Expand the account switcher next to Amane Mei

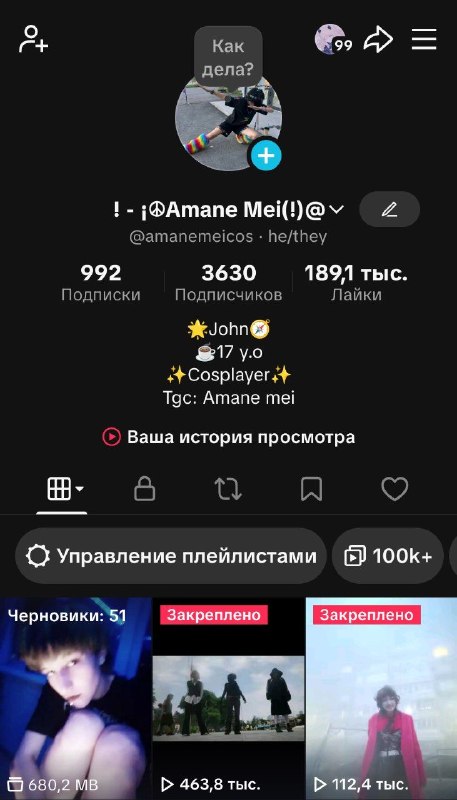pyautogui.click(x=337, y=210)
